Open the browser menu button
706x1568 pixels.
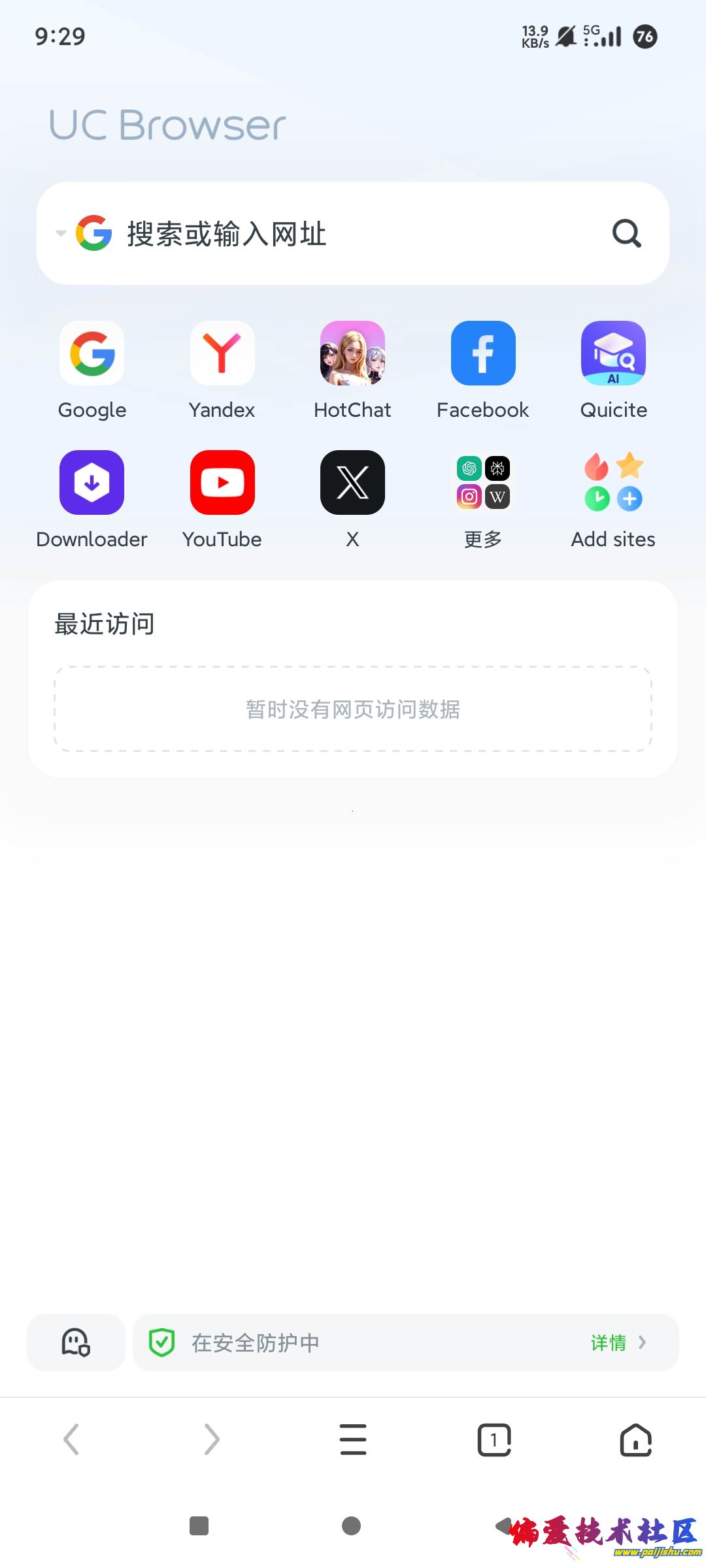click(x=353, y=1439)
